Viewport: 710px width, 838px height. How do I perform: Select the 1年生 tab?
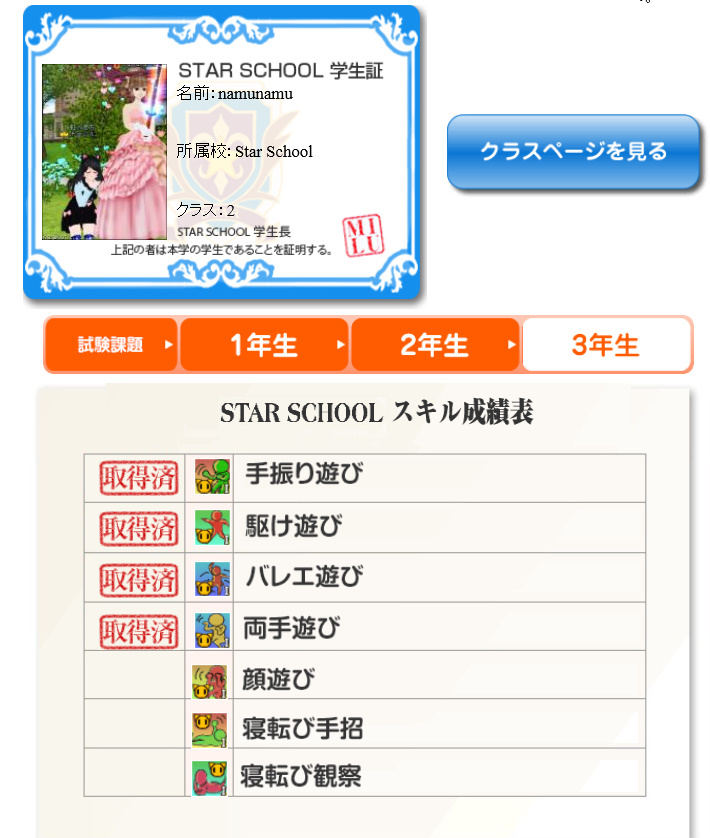point(264,346)
